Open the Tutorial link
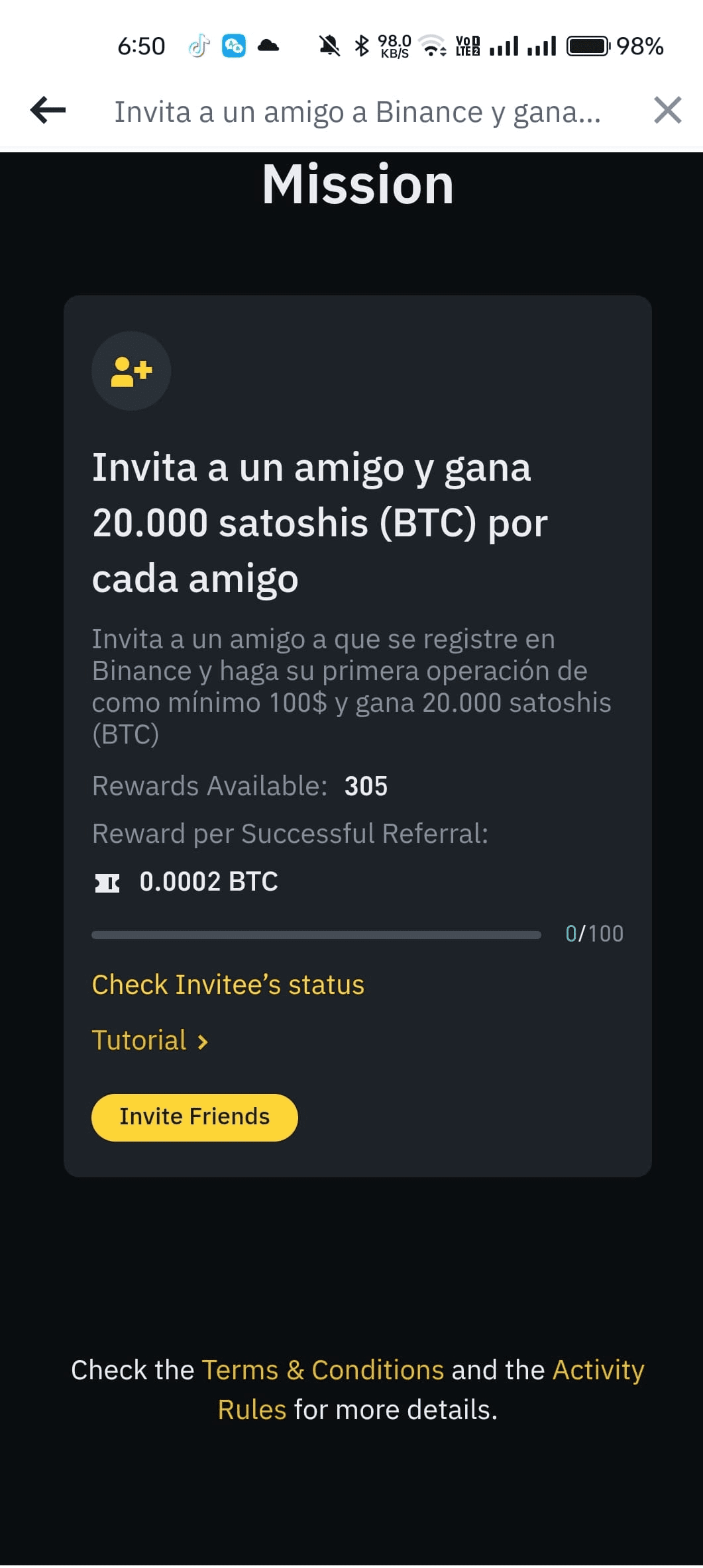Image resolution: width=703 pixels, height=1568 pixels. pos(150,1041)
